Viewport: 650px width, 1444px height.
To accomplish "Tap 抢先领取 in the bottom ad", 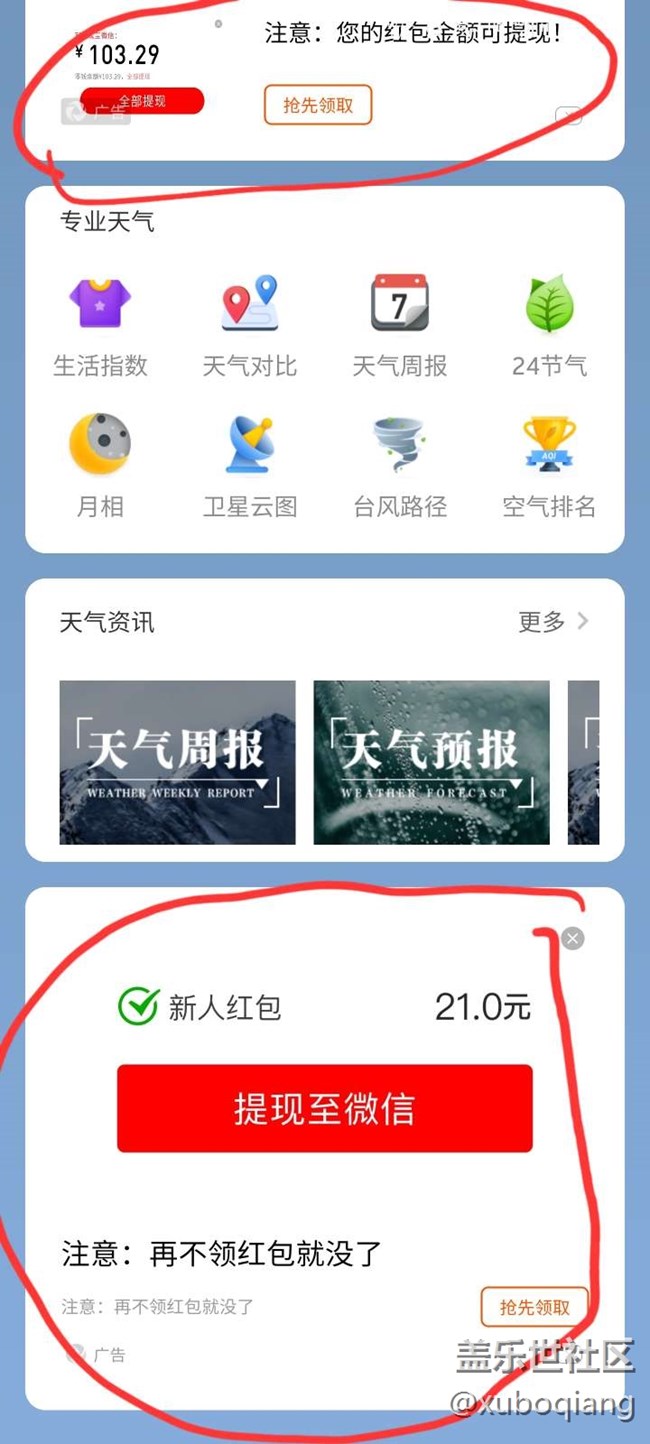I will [534, 1307].
